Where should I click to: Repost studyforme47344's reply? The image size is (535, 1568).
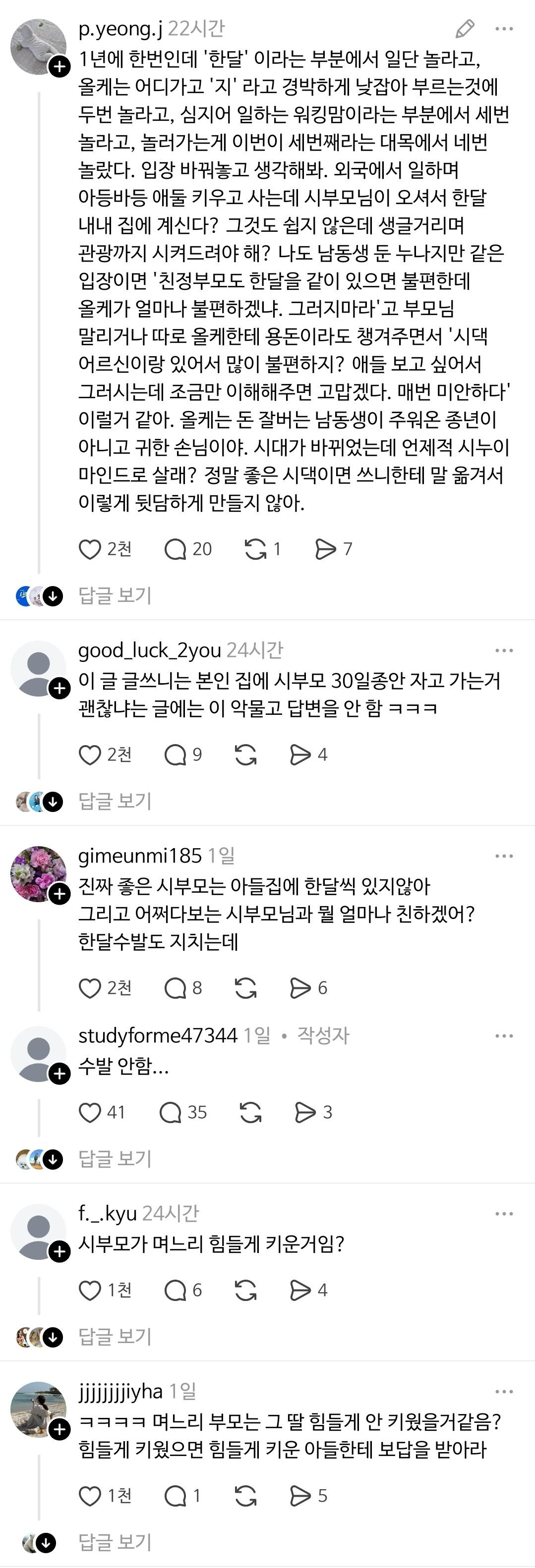250,1112
